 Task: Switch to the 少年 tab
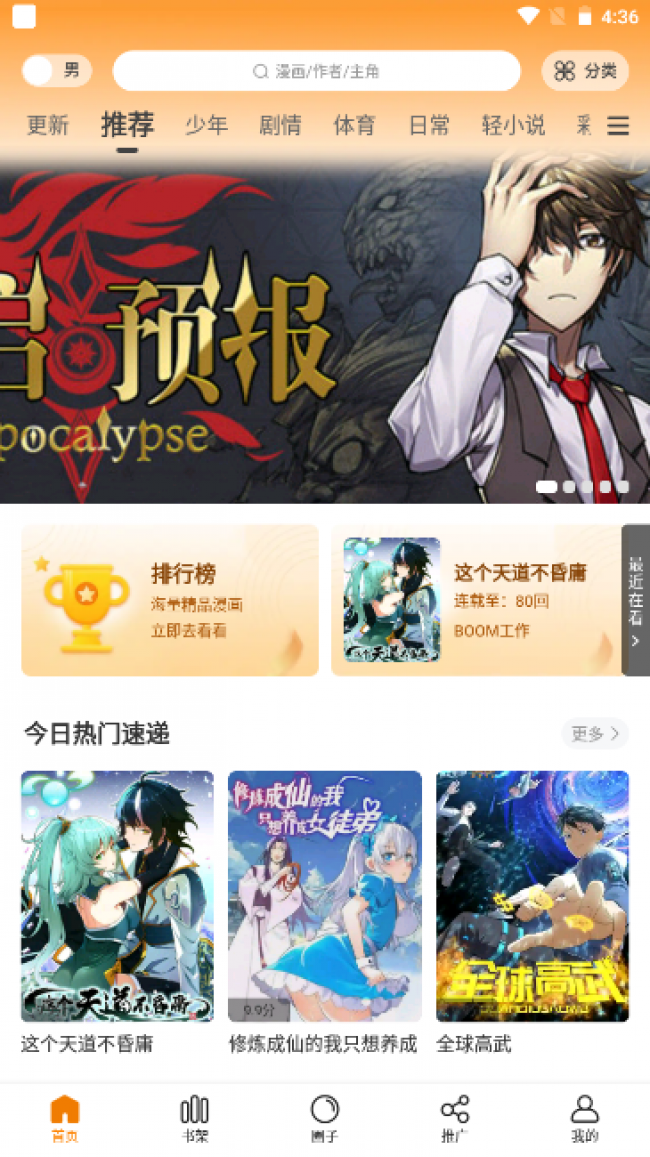click(x=206, y=126)
